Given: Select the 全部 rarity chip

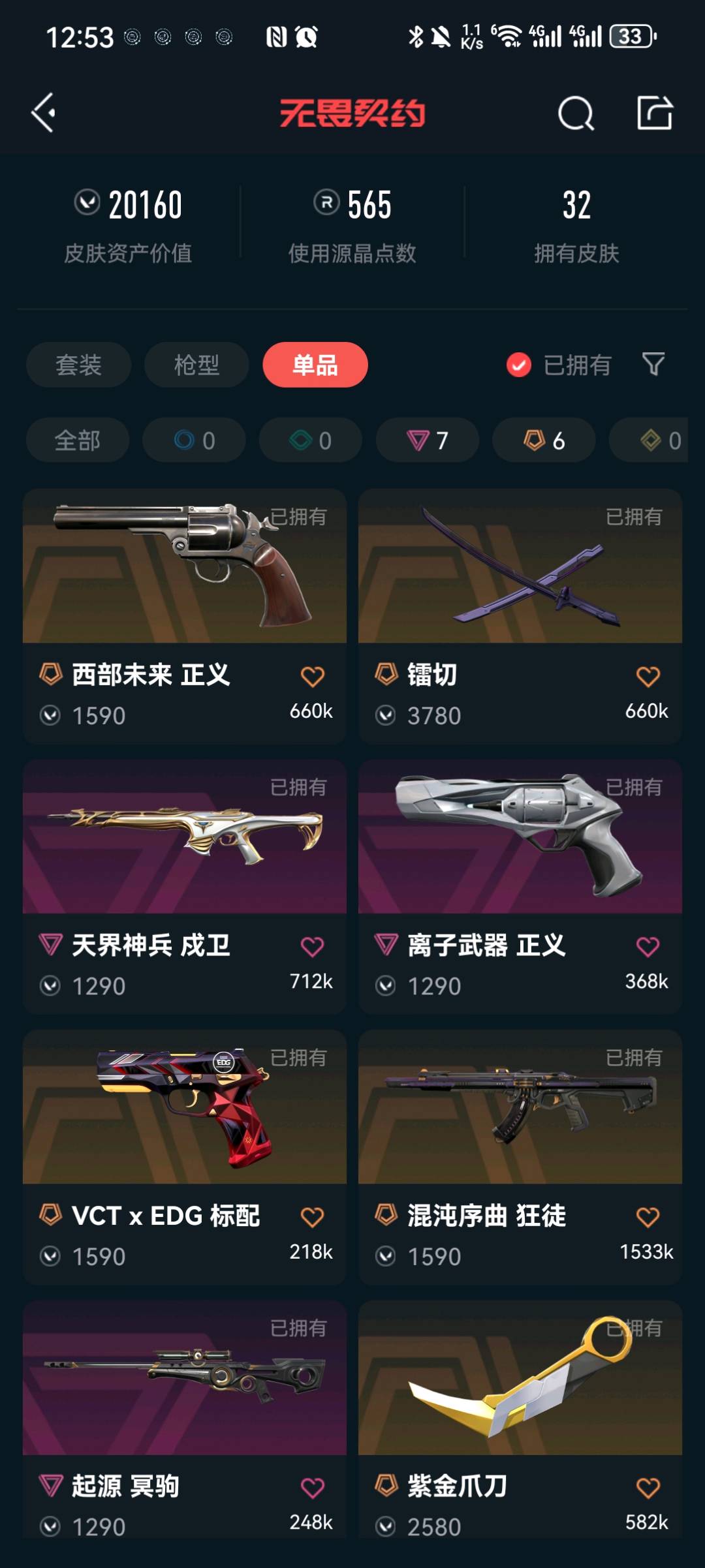Looking at the screenshot, I should pos(78,440).
